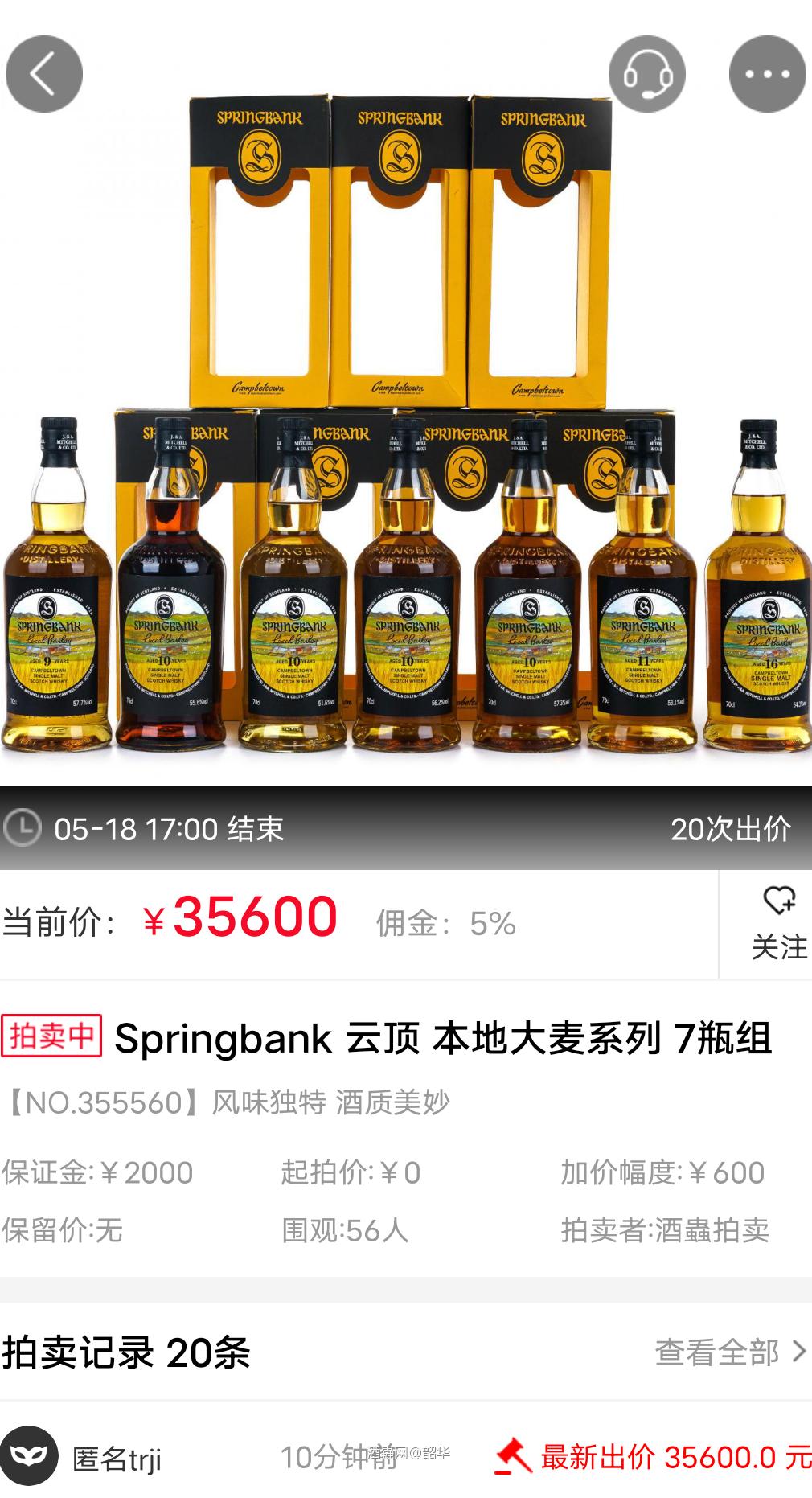Contact customer service via headset icon
812x1498 pixels.
[647, 74]
